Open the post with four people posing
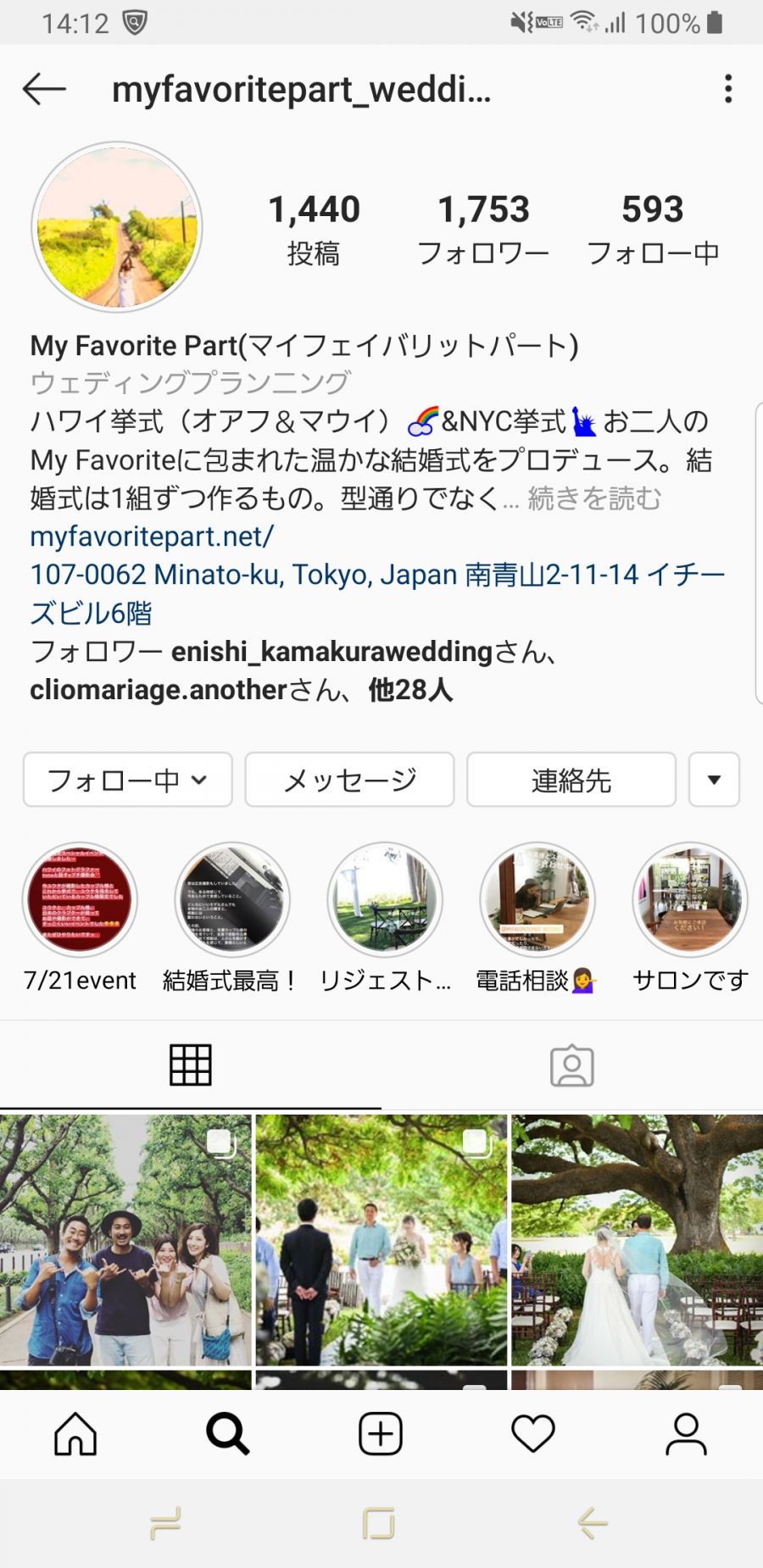This screenshot has width=763, height=1568. click(x=125, y=1239)
